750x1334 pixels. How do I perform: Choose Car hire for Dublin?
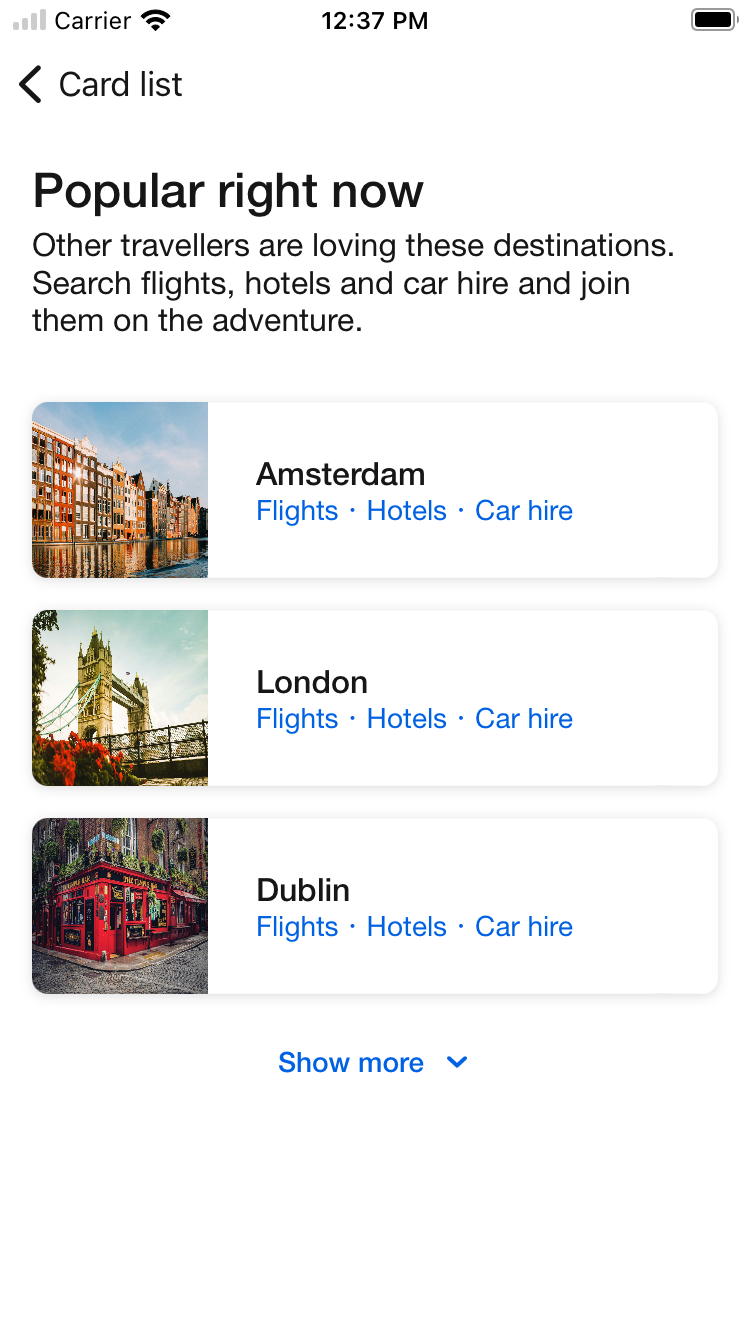point(523,927)
